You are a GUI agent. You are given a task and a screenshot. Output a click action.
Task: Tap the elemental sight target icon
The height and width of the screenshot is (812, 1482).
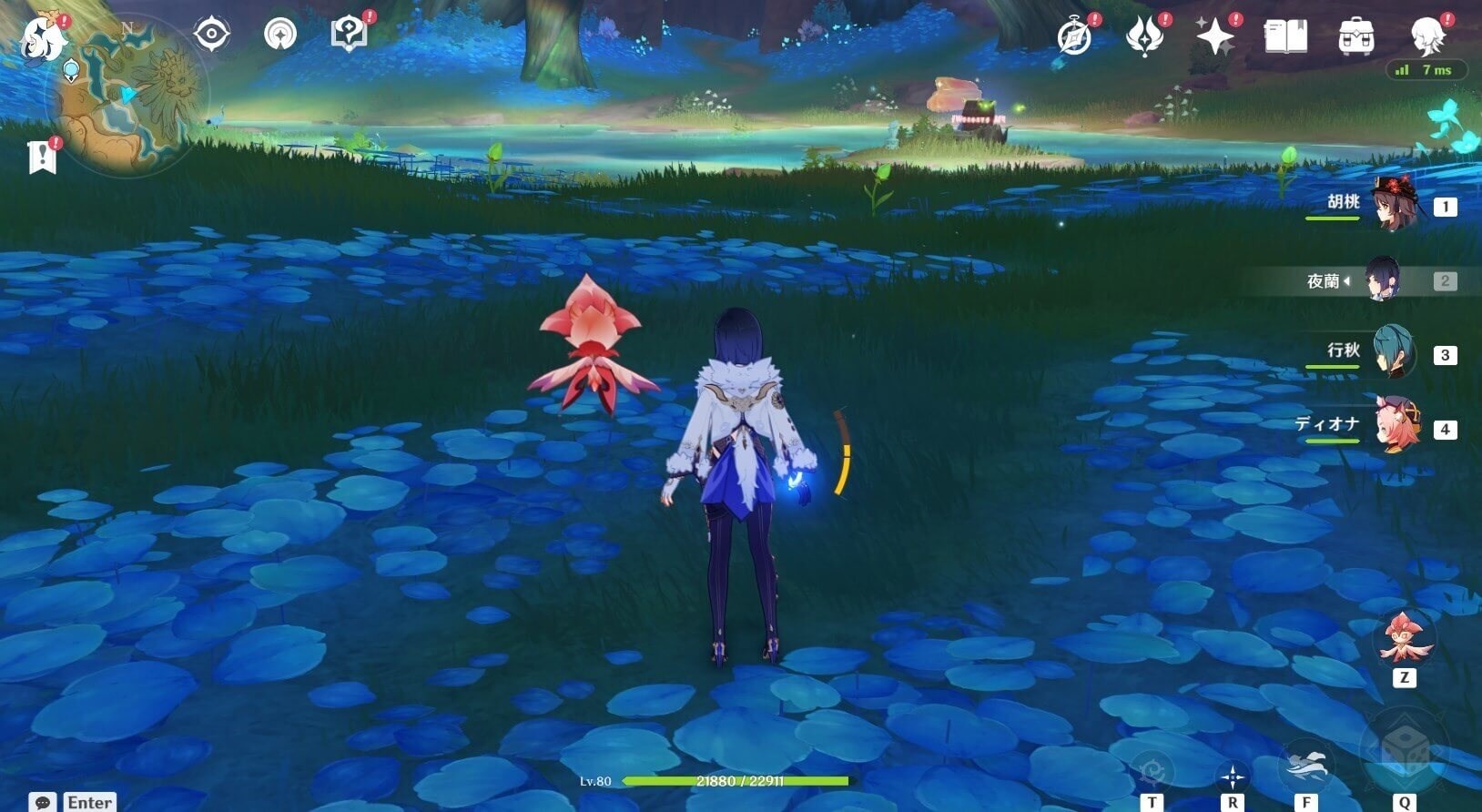tap(211, 35)
